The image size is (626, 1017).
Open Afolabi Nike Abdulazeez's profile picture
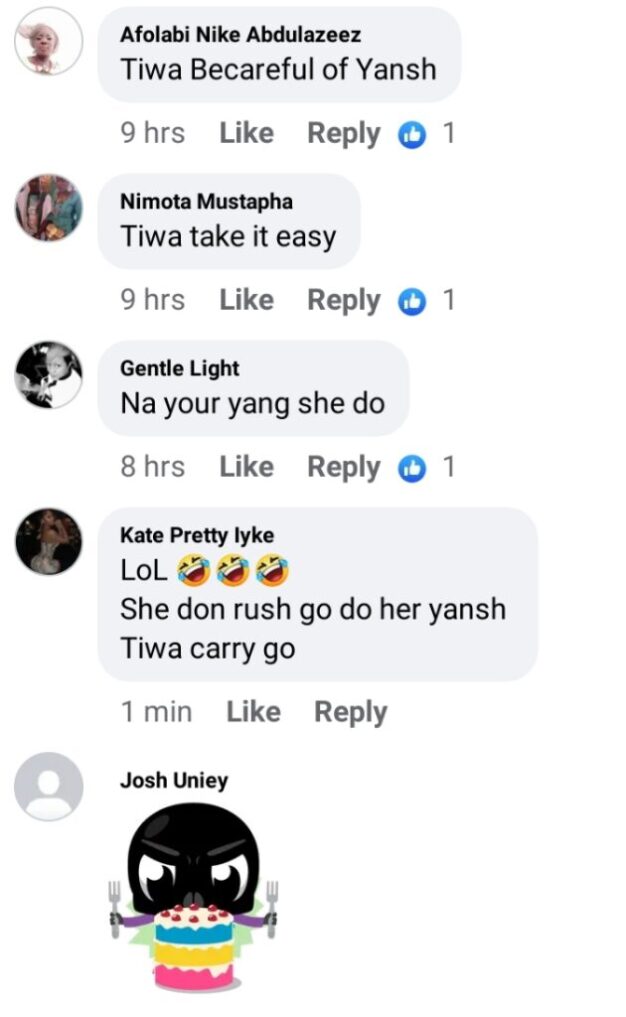pos(49,42)
